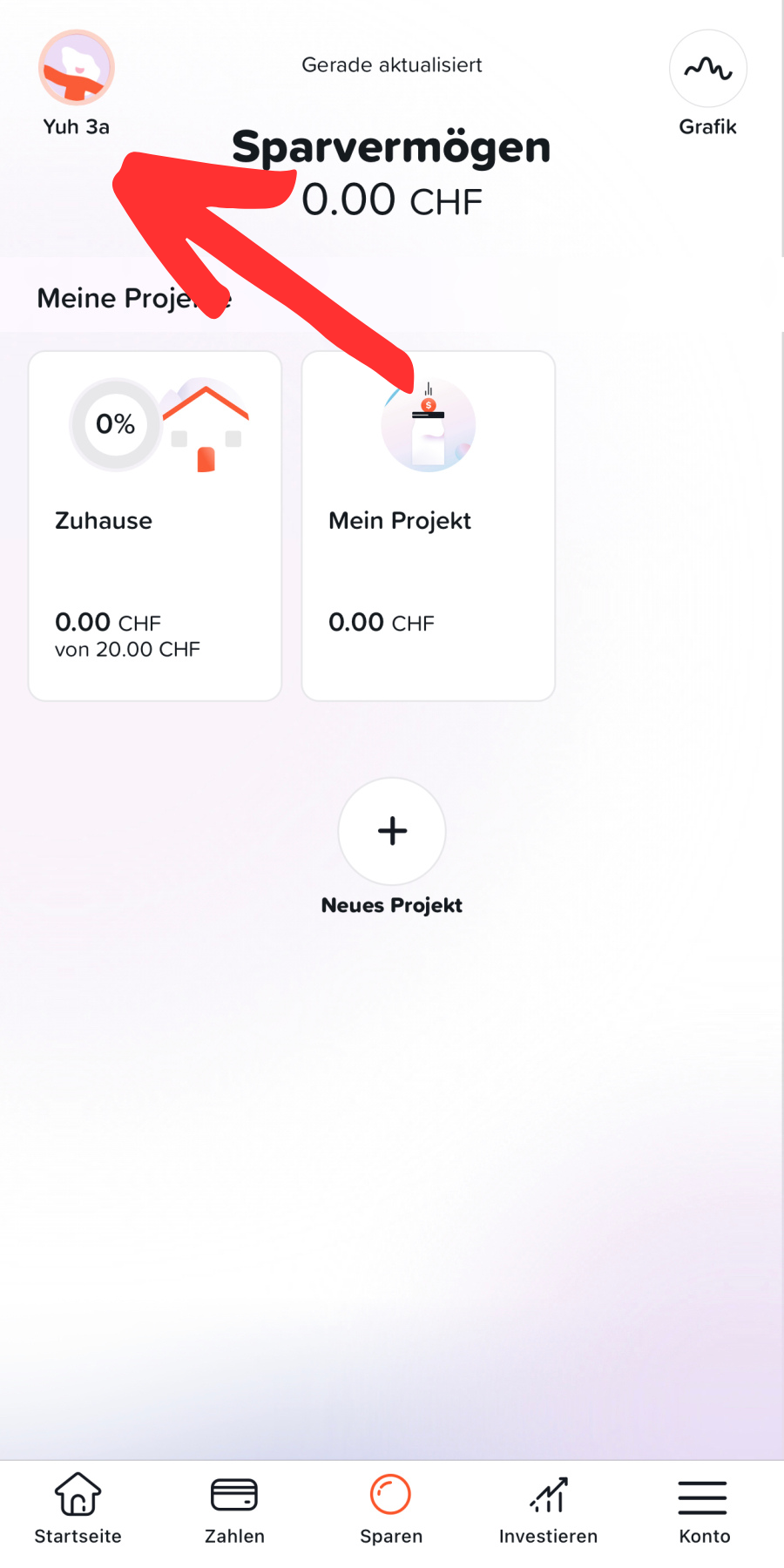The height and width of the screenshot is (1568, 784).
Task: Open the Yuh 3a avatar button
Action: tap(77, 68)
